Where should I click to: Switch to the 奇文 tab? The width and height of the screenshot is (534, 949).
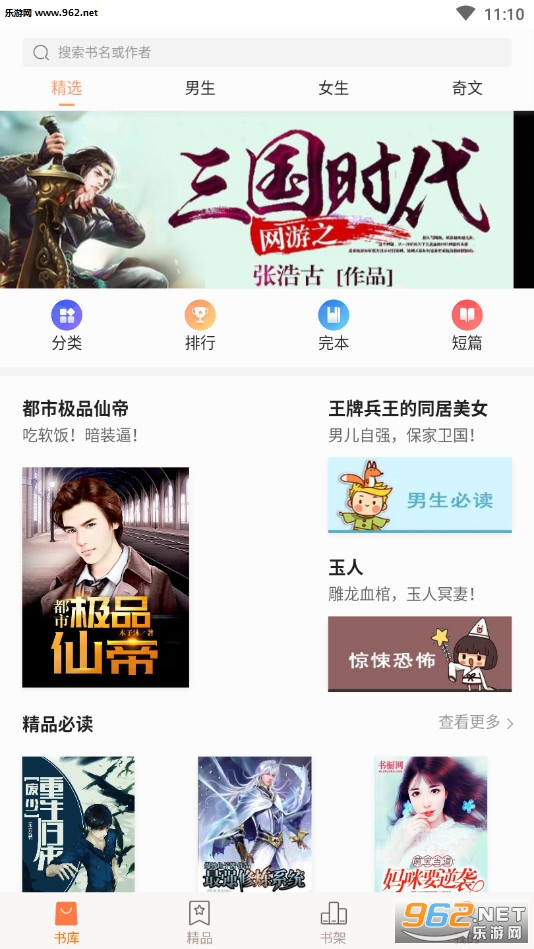[x=467, y=88]
